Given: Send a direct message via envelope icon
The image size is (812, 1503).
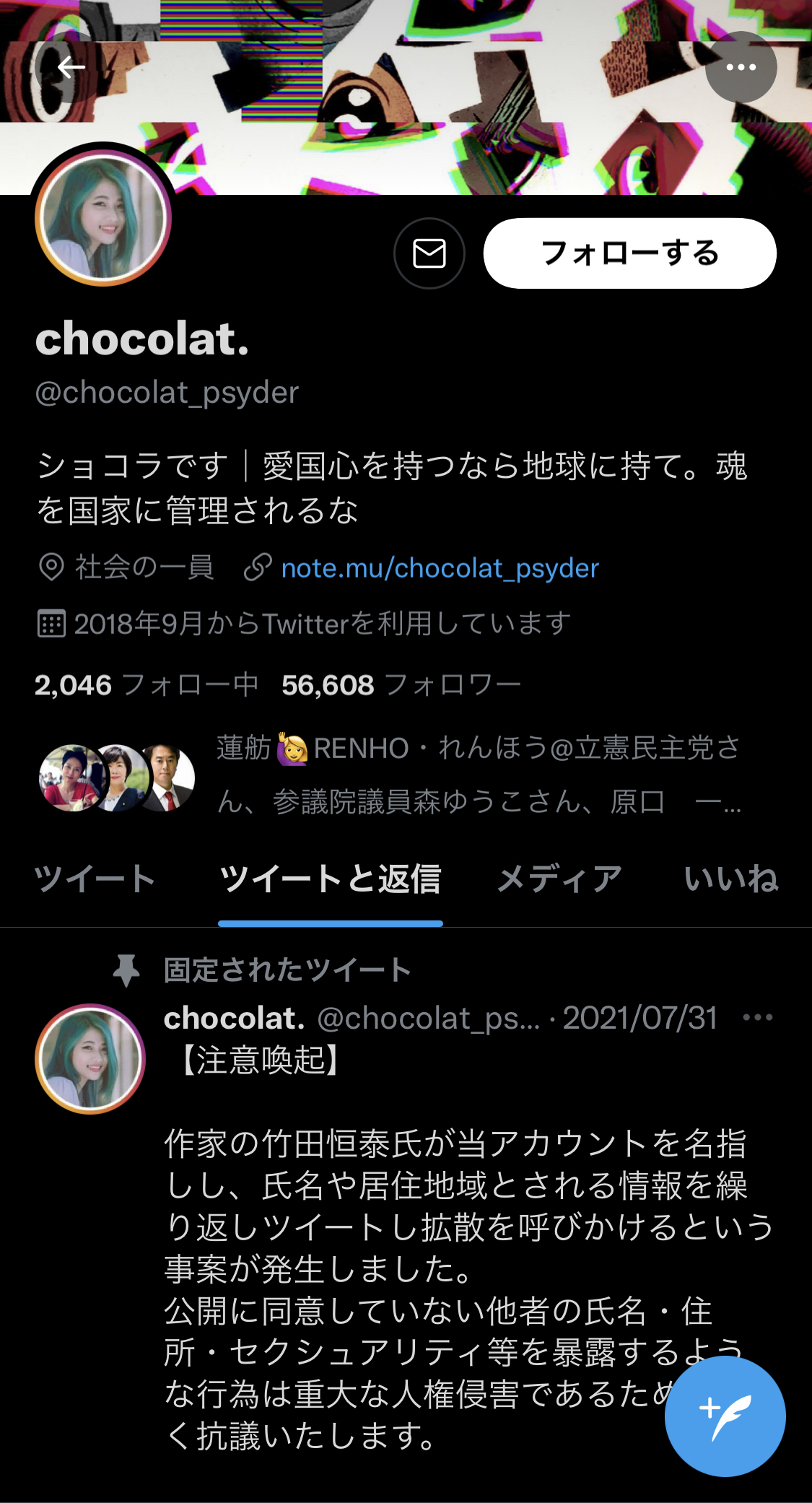Looking at the screenshot, I should pos(429,253).
